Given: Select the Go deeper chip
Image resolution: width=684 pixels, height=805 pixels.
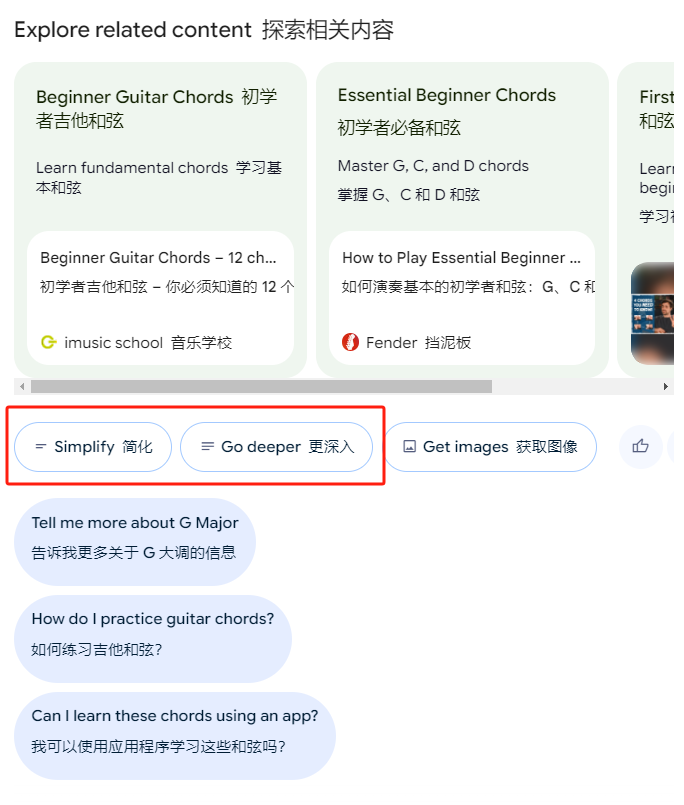Looking at the screenshot, I should [x=277, y=447].
